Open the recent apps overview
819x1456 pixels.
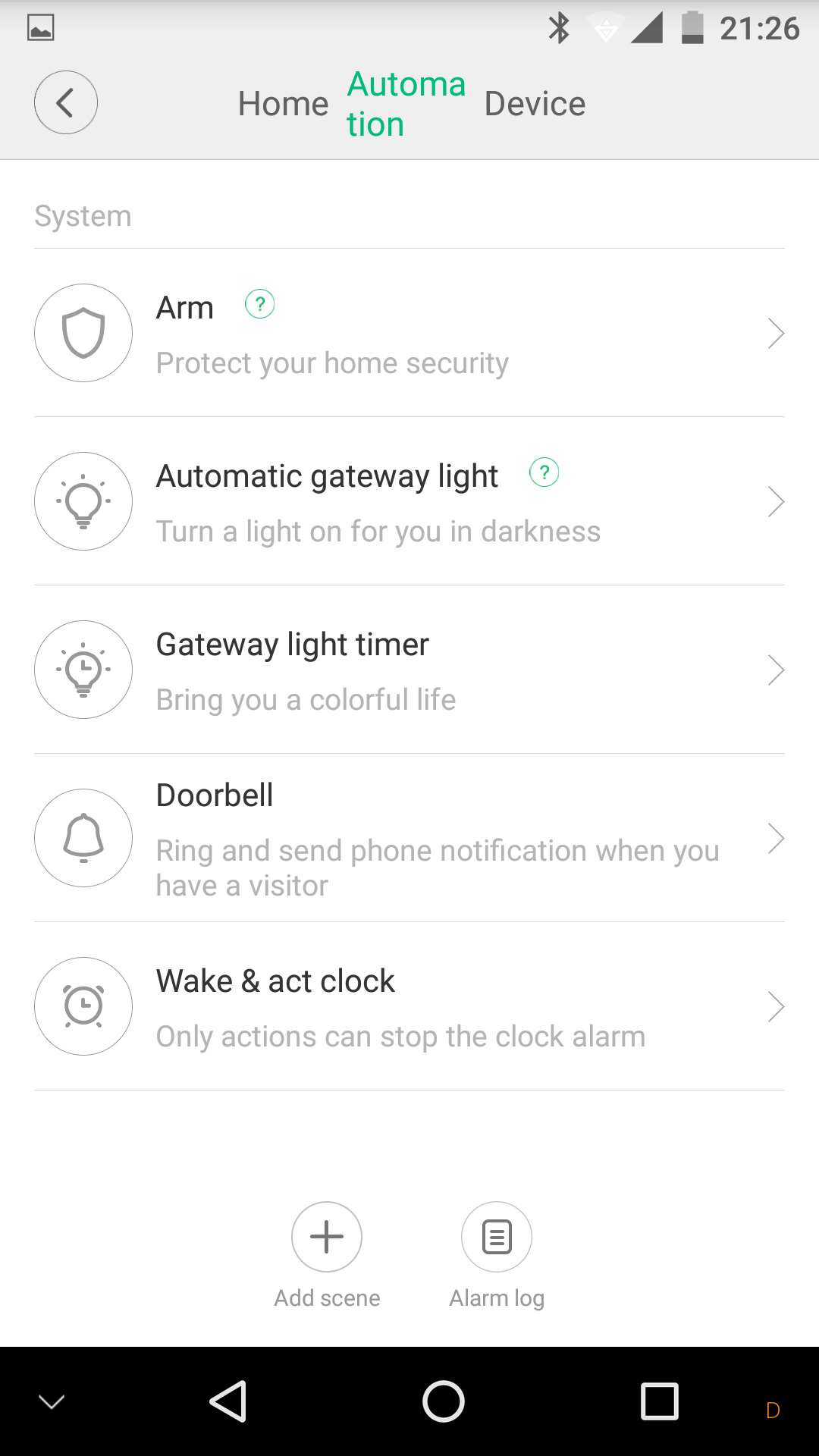(x=659, y=1401)
